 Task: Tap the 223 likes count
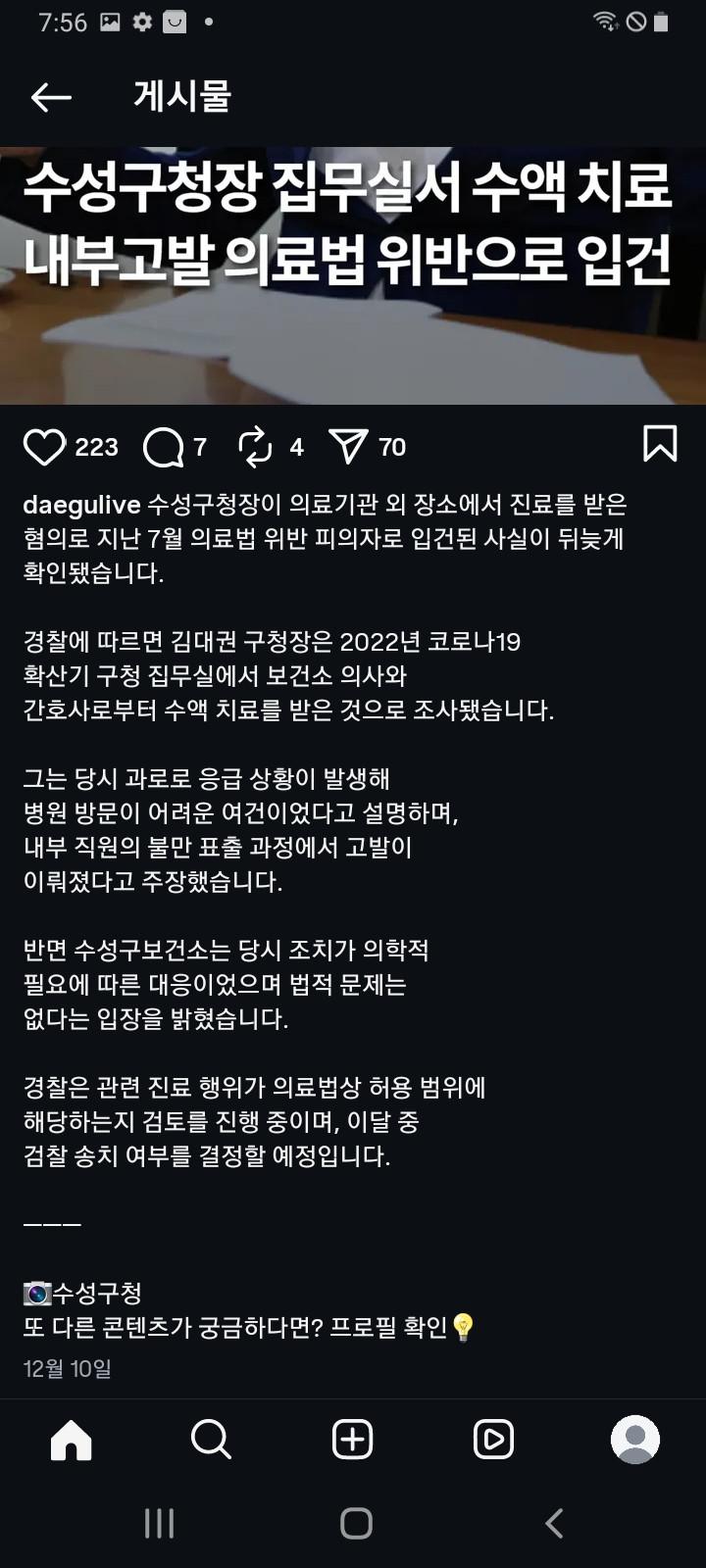(96, 448)
